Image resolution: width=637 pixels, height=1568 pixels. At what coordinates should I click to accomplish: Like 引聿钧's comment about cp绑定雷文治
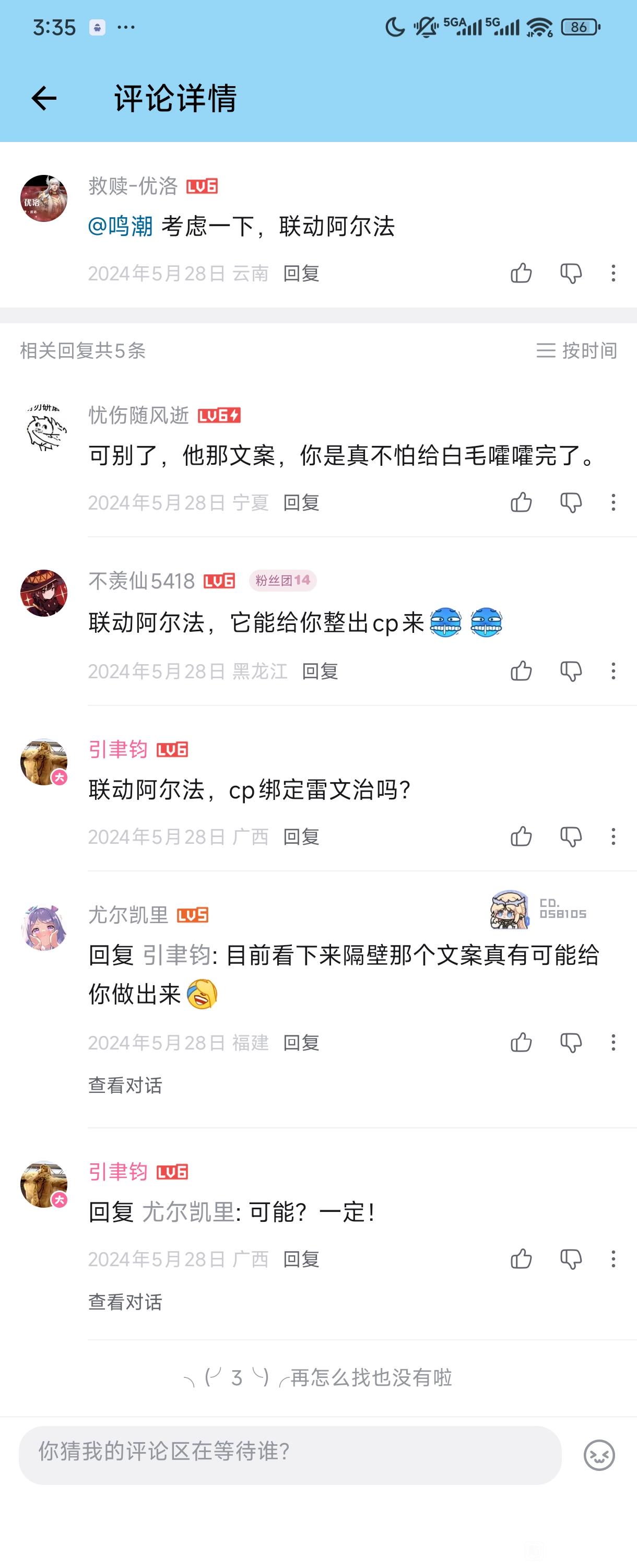(522, 836)
